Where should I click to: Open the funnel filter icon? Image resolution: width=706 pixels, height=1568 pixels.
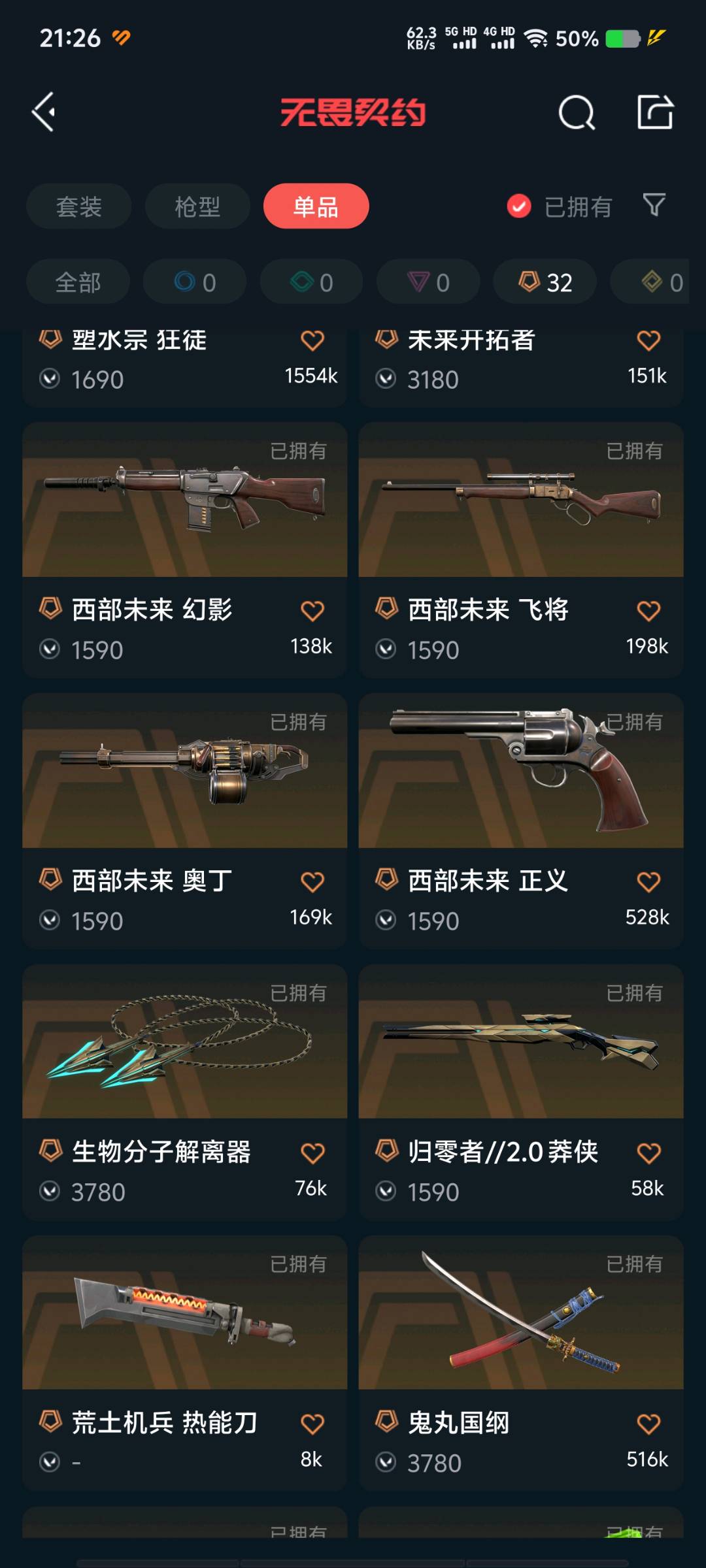coord(654,205)
